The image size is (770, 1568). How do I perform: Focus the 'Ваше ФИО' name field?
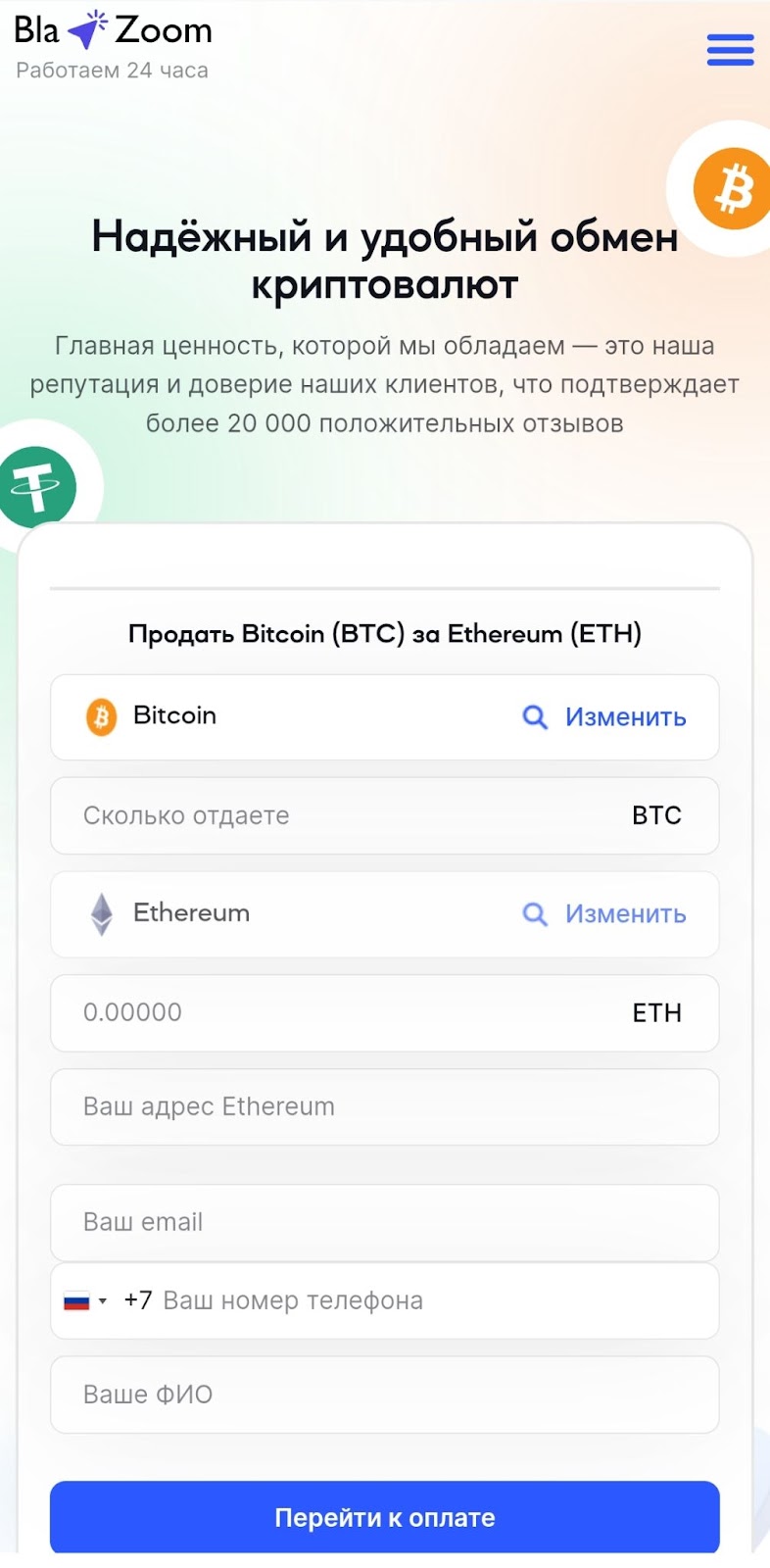point(384,1395)
